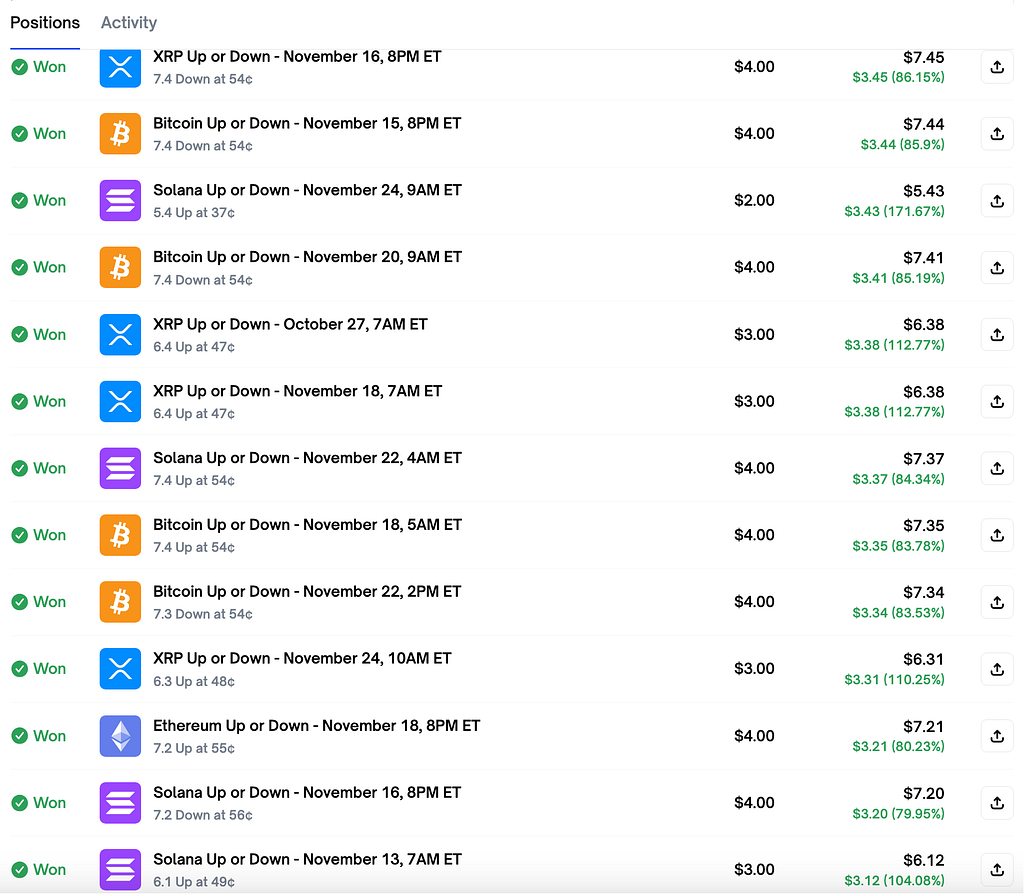Open Bitcoin Up or Down November 15, 8PM

[307, 123]
